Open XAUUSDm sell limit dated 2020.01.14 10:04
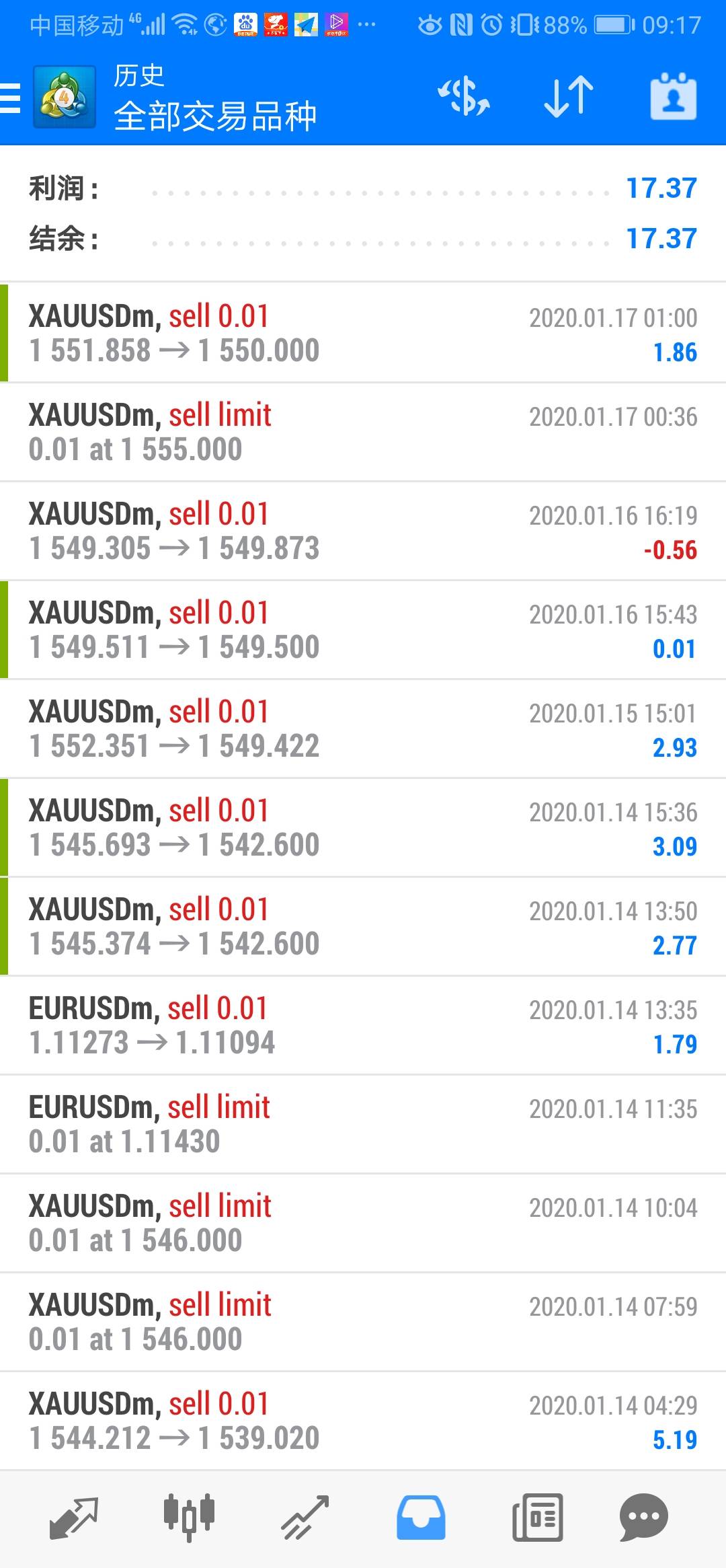The image size is (726, 1568). click(x=363, y=1223)
